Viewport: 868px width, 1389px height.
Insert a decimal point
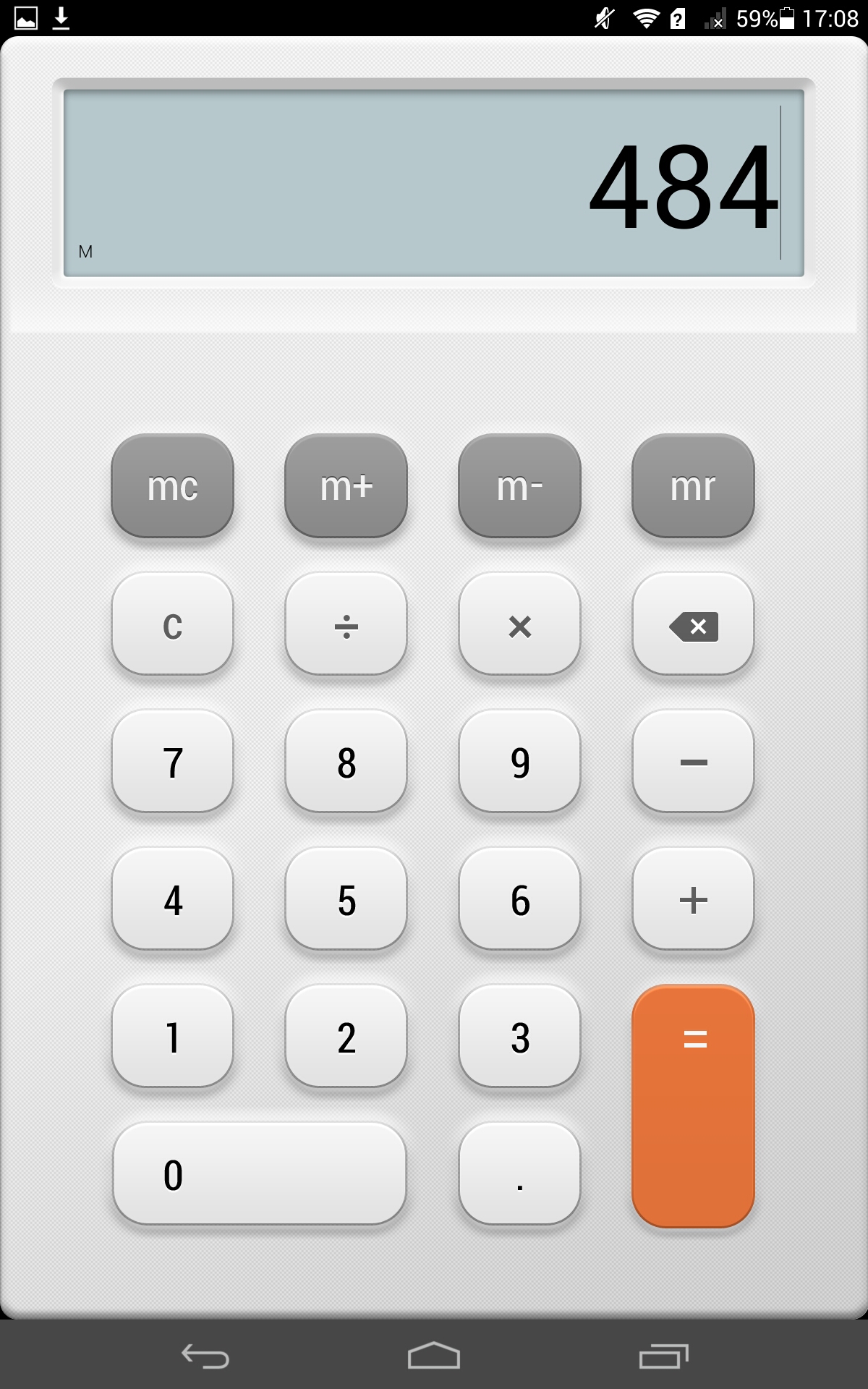(519, 1174)
